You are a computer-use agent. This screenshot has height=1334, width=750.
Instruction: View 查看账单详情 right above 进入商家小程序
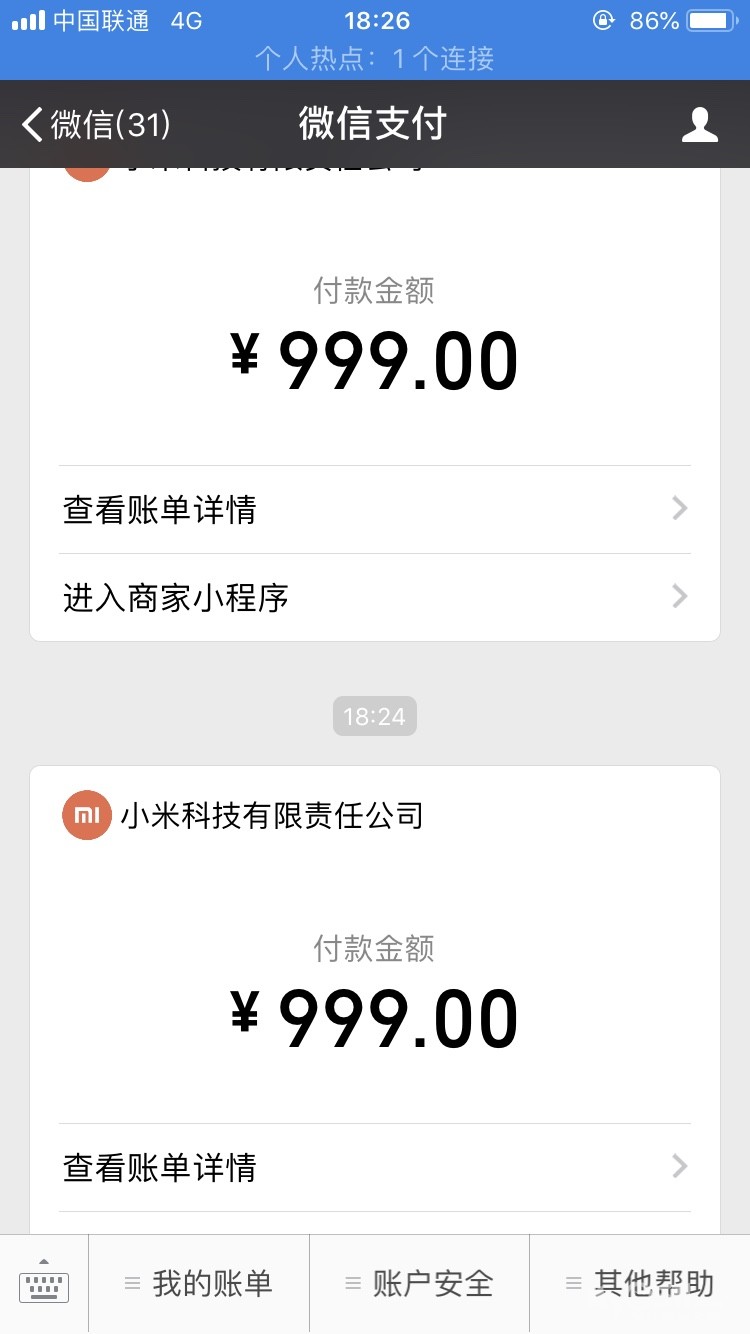coord(374,510)
